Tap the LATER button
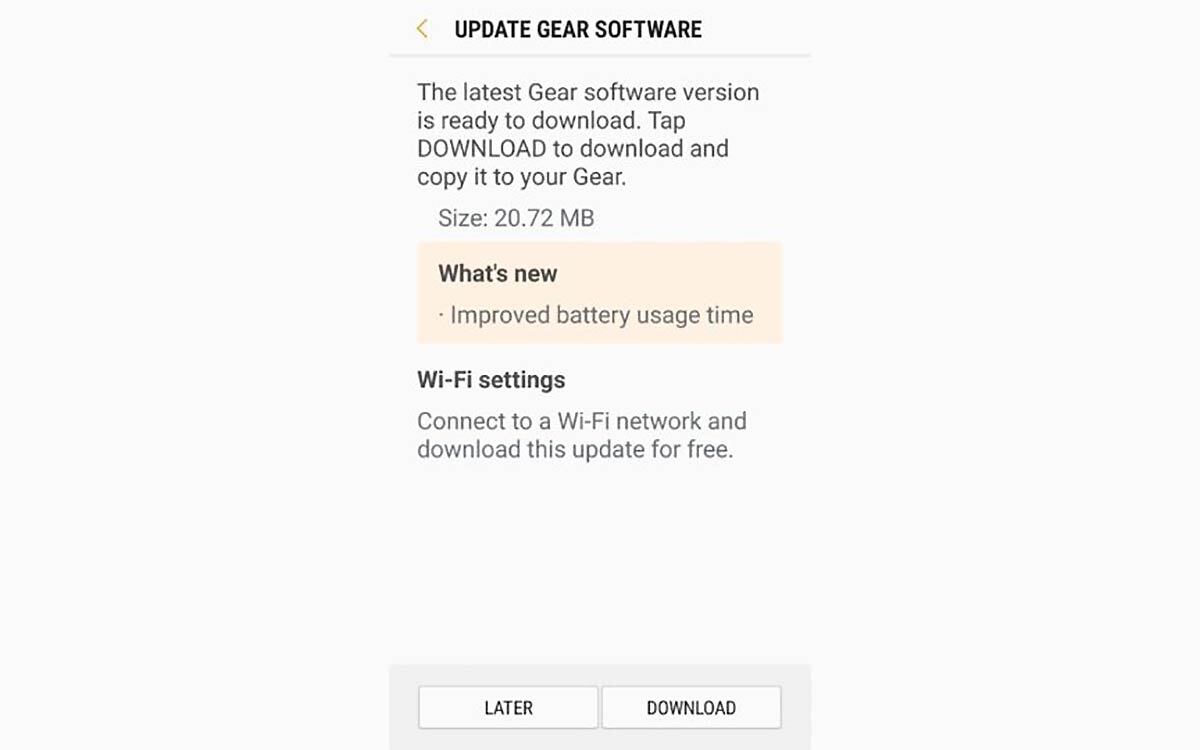The height and width of the screenshot is (750, 1200). [x=508, y=707]
